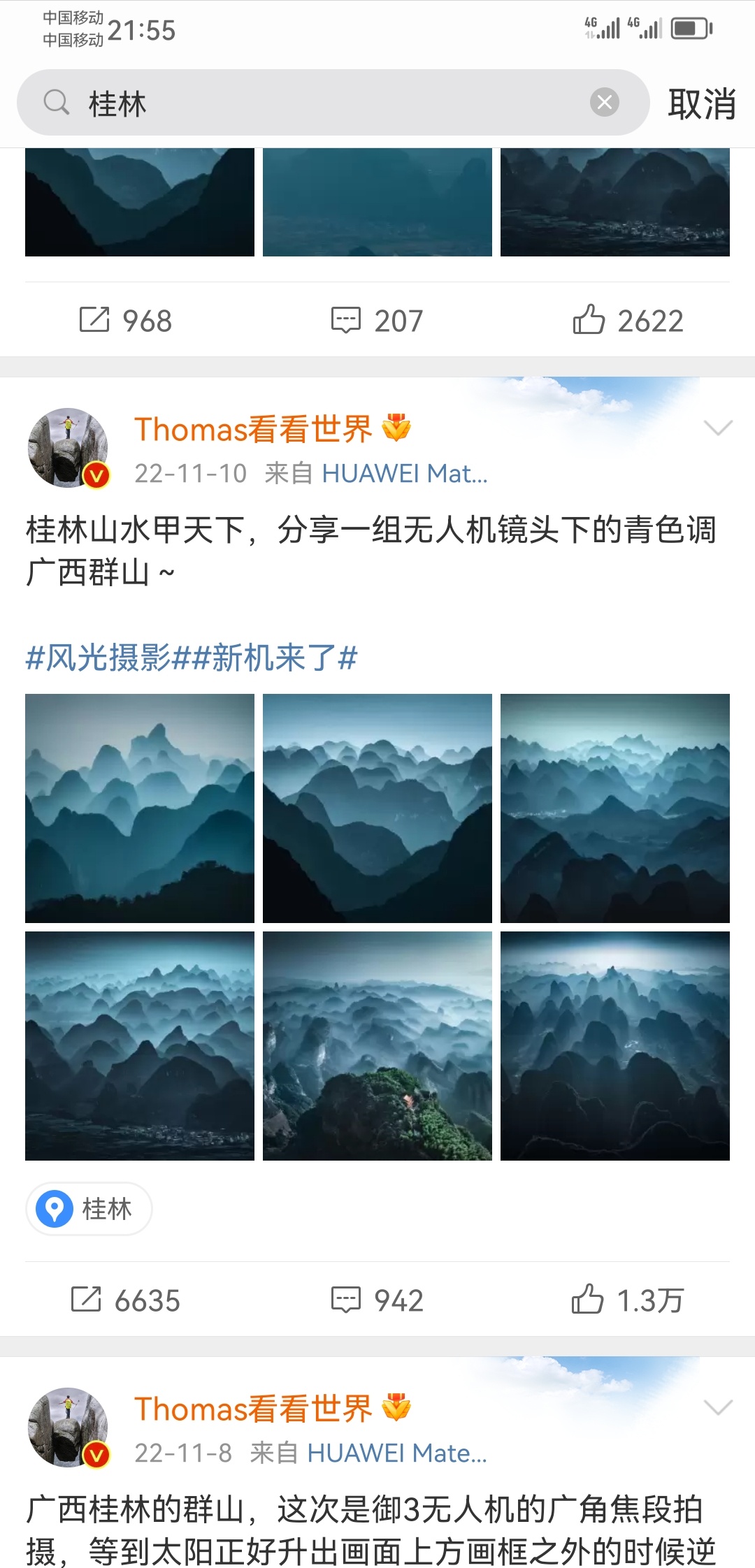Image resolution: width=755 pixels, height=1568 pixels.
Task: Open avatar of 22-11-8 post author
Action: tap(68, 1427)
